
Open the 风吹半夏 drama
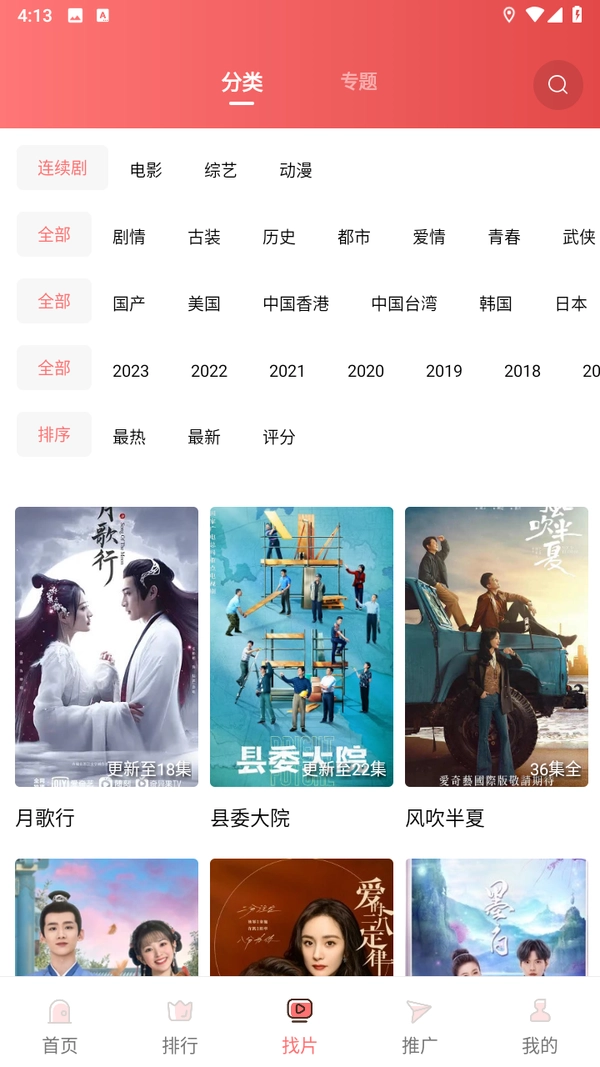coord(496,647)
